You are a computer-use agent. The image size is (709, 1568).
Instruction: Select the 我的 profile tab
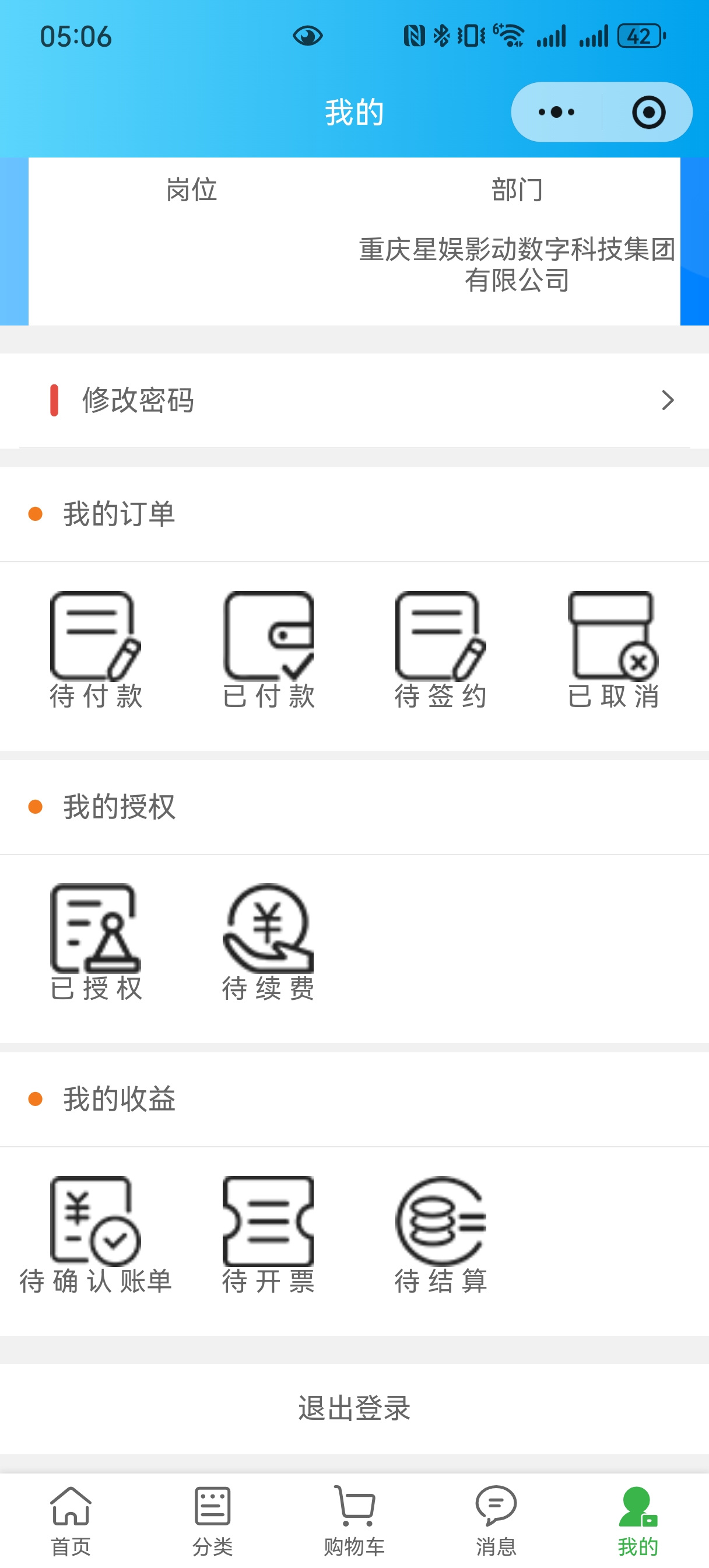pyautogui.click(x=637, y=1520)
